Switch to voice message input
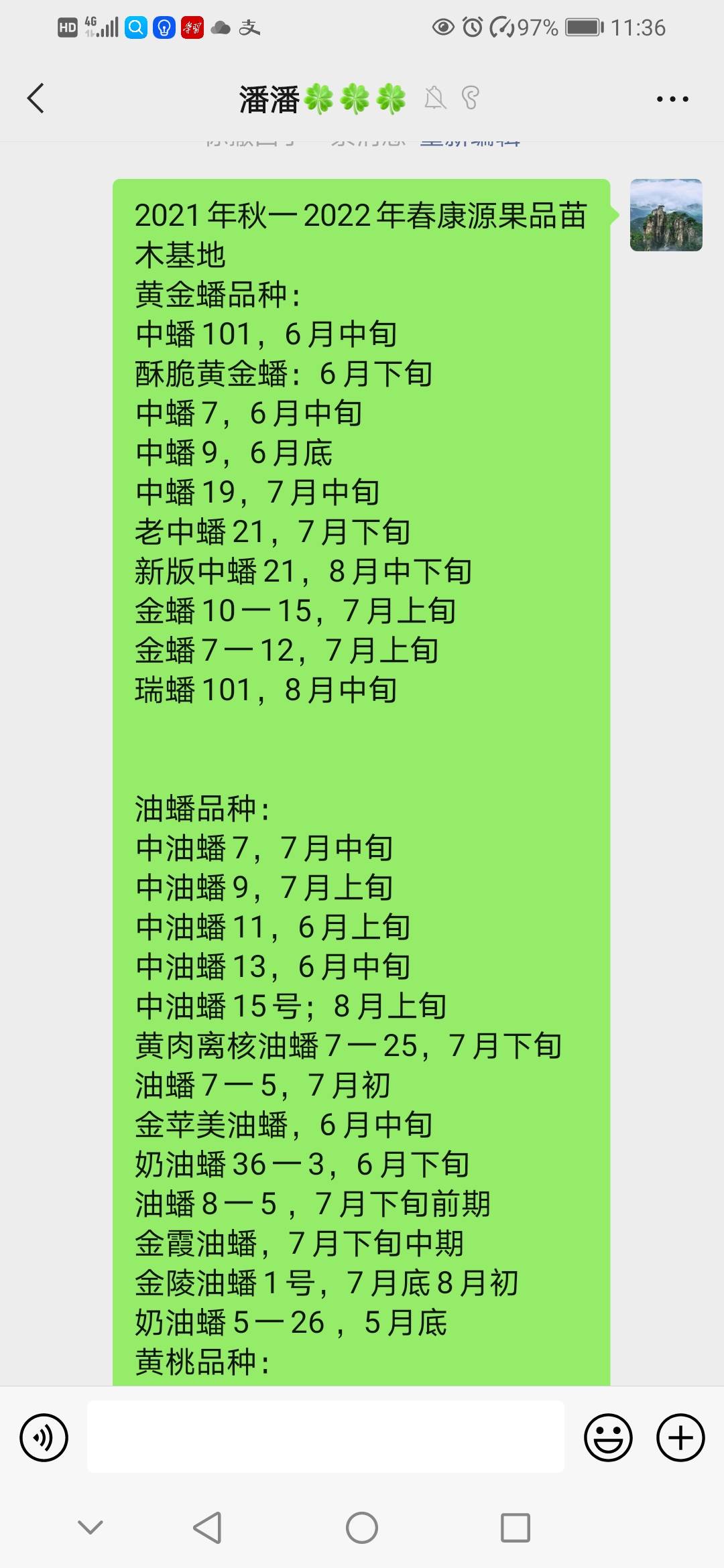Image resolution: width=724 pixels, height=1568 pixels. pos(44,1437)
